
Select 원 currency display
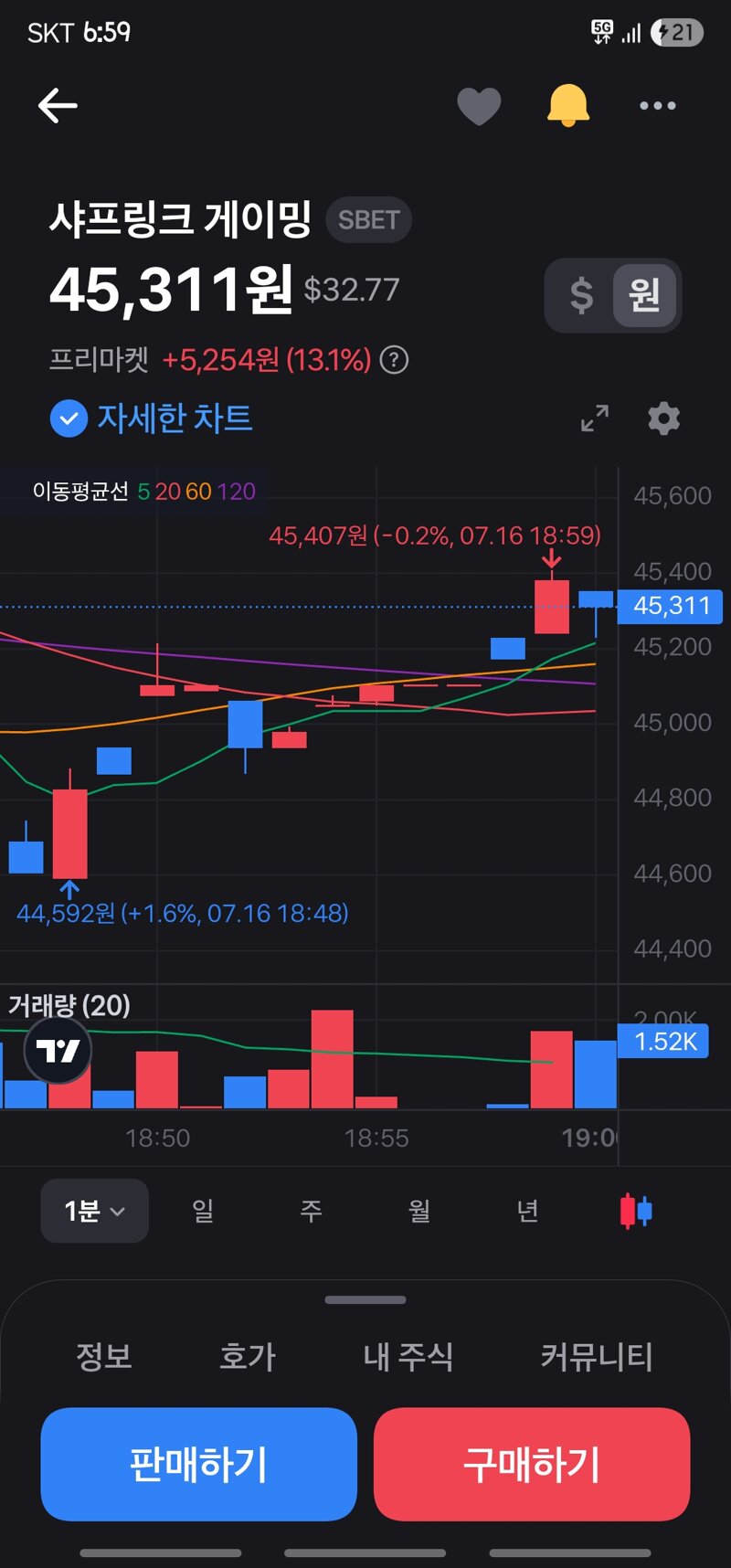click(644, 295)
